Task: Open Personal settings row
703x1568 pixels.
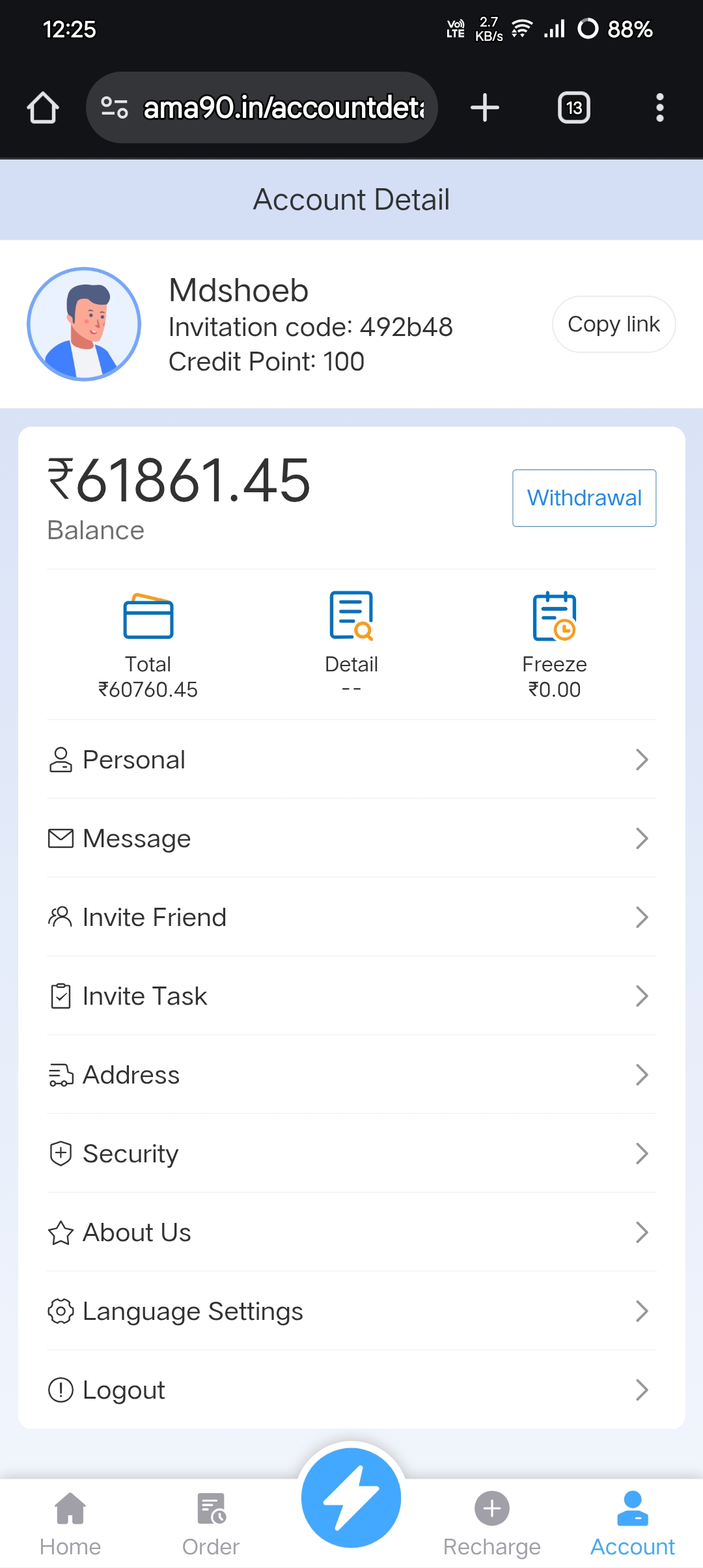Action: coord(351,759)
